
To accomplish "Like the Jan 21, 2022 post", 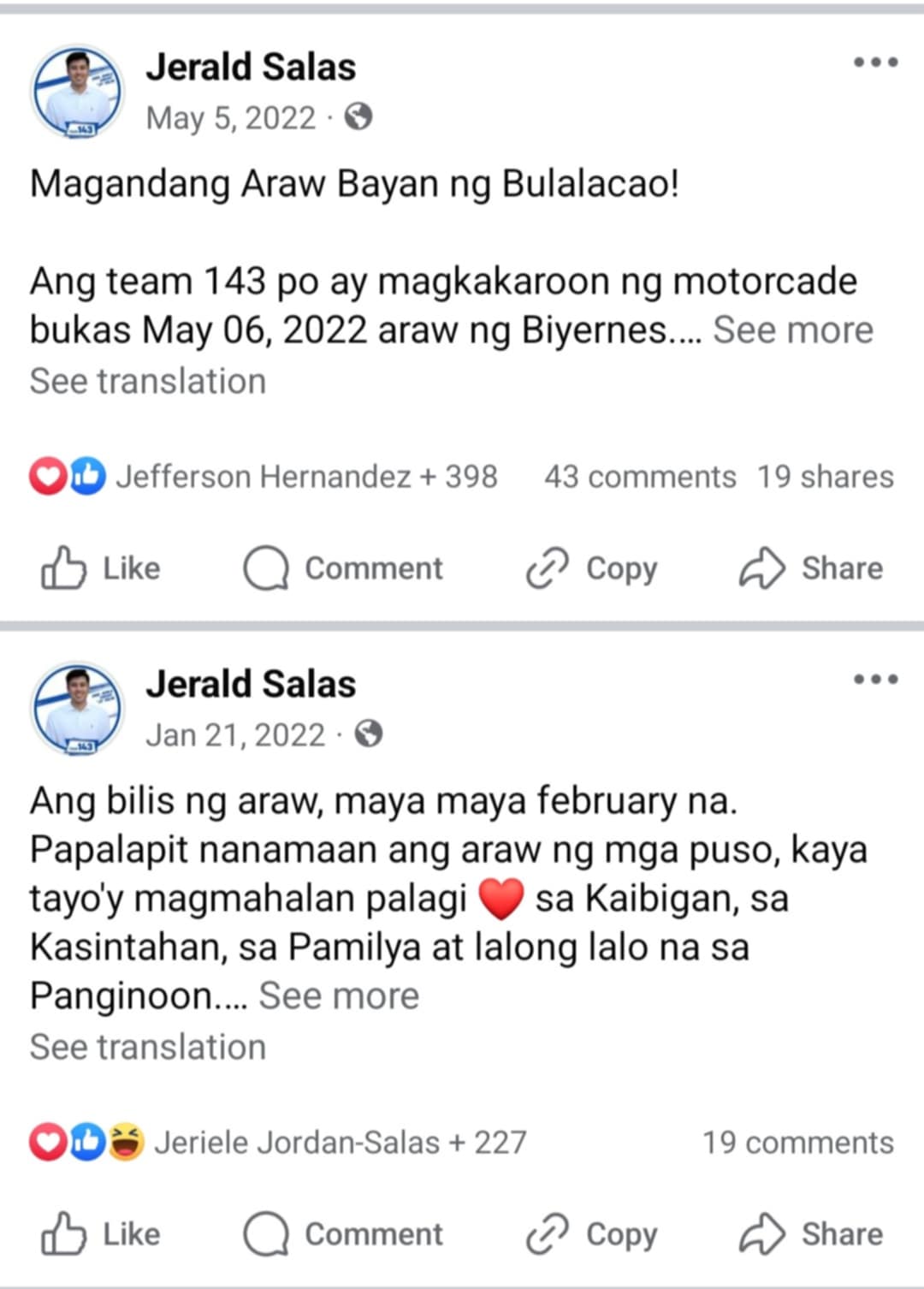I will [101, 1234].
